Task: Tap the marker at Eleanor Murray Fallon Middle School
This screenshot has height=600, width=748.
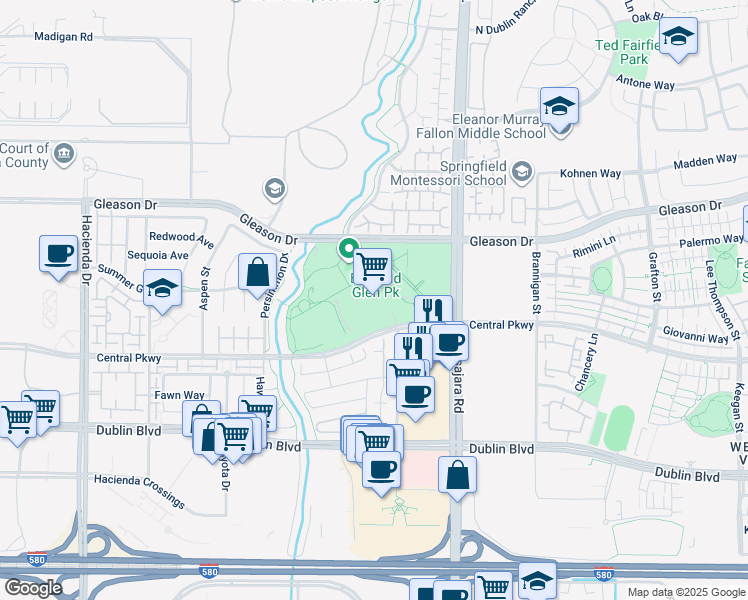Action: click(x=559, y=105)
